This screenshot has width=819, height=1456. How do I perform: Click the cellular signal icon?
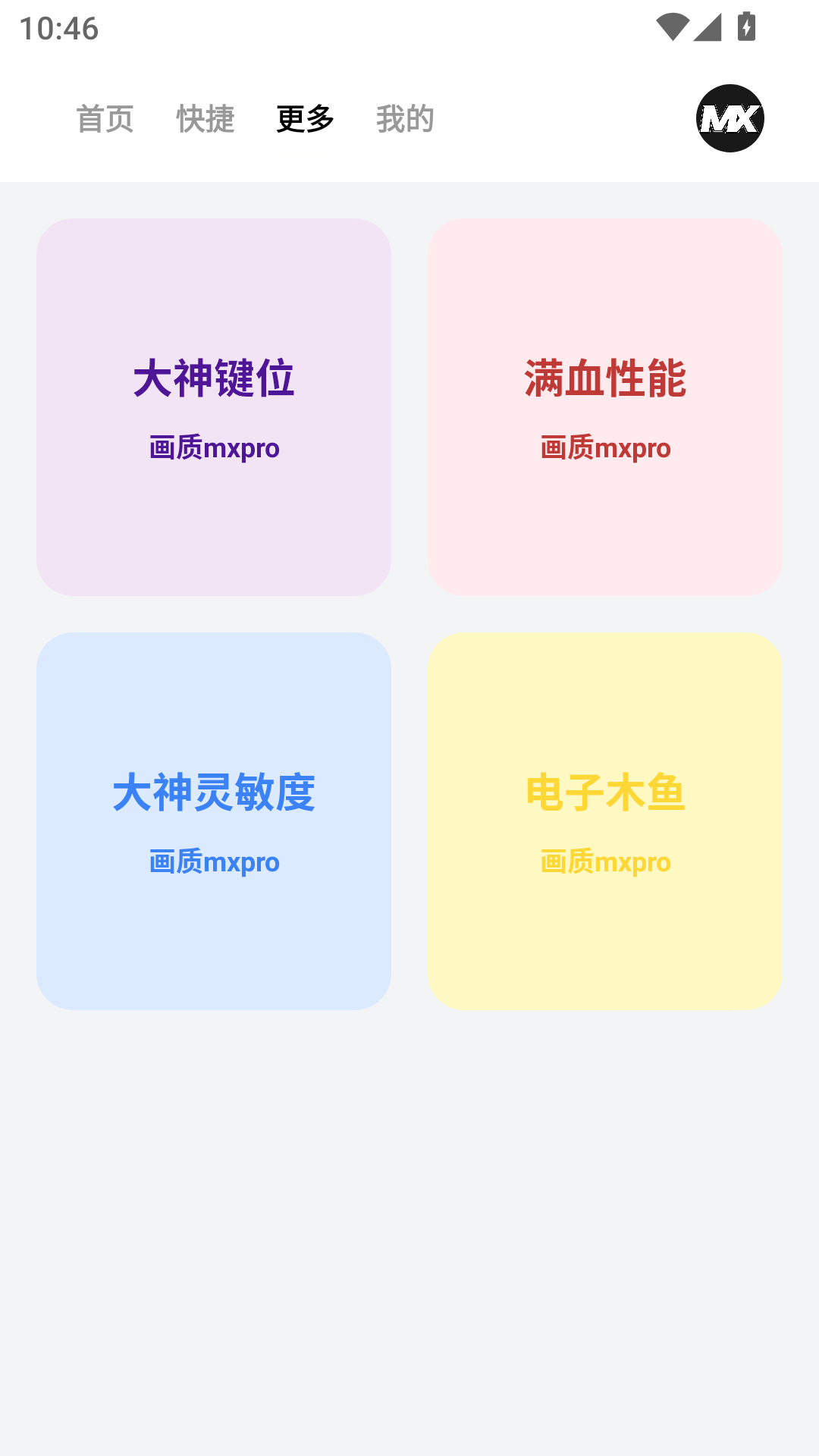pos(706,25)
